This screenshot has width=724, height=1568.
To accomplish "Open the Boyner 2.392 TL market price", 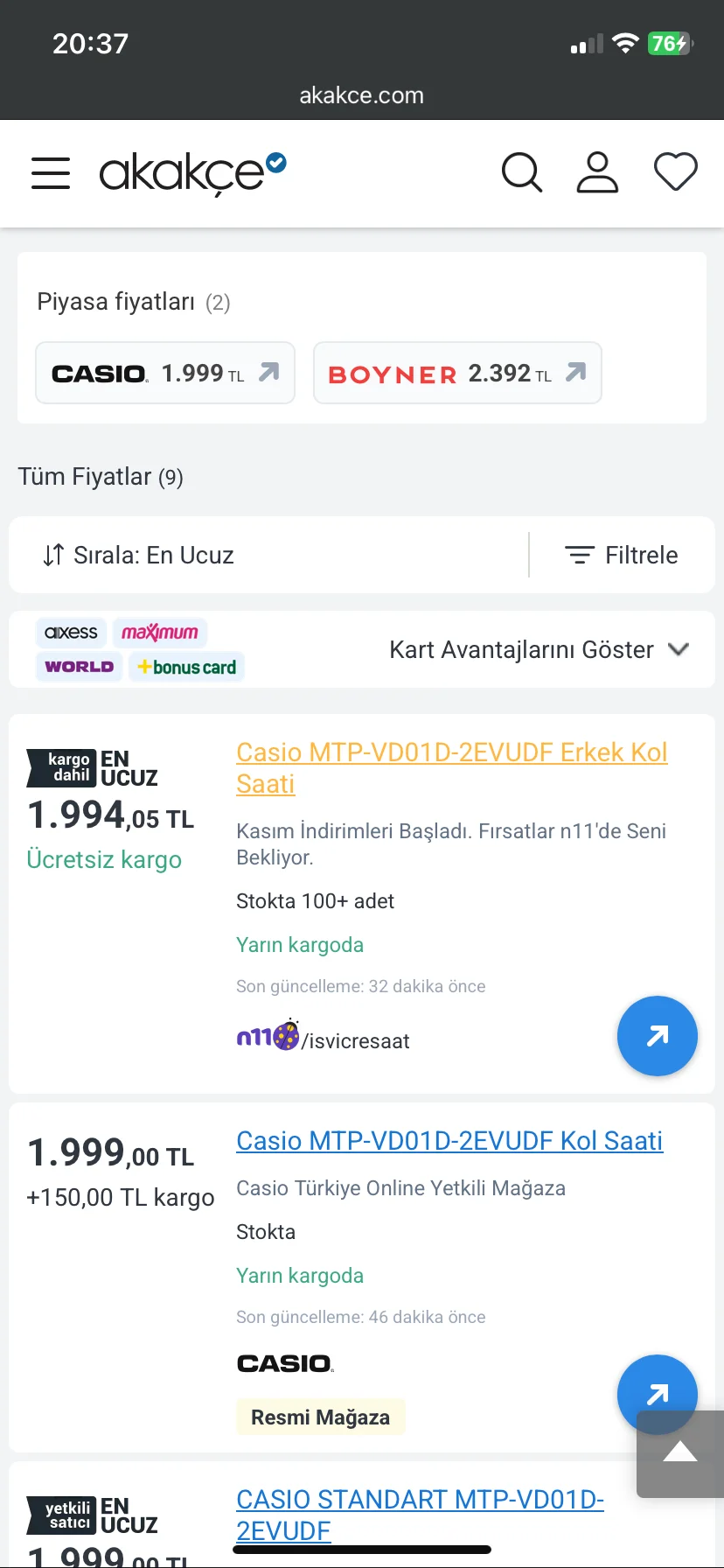I will click(457, 373).
